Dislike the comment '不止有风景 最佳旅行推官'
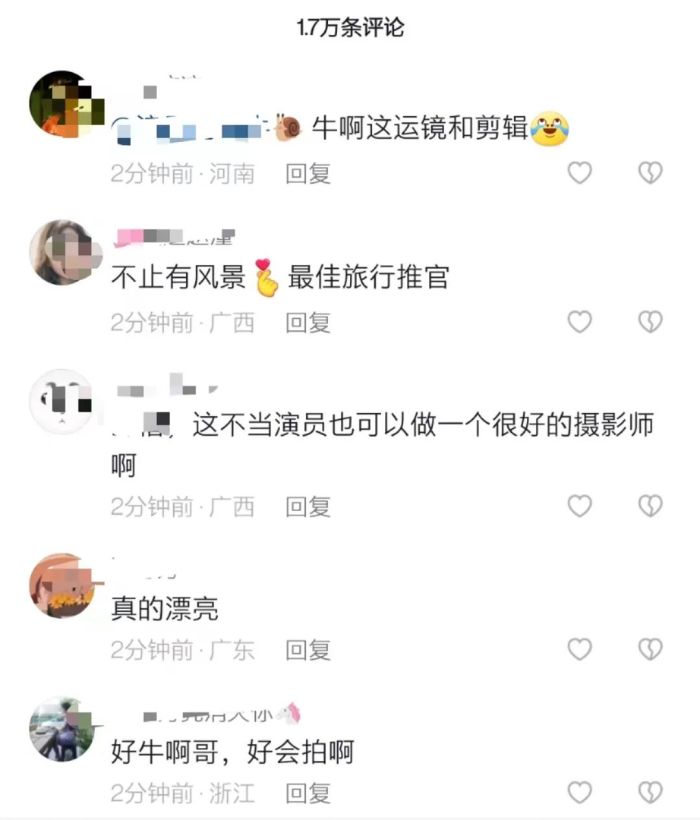Image resolution: width=700 pixels, height=820 pixels. [x=651, y=322]
